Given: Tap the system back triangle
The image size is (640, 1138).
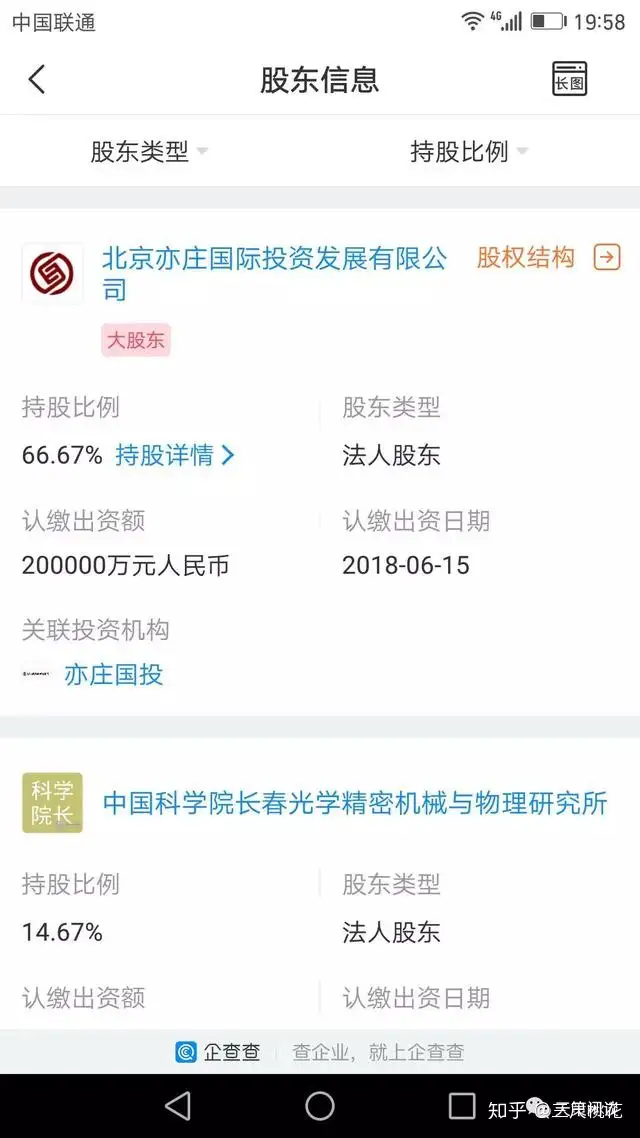Looking at the screenshot, I should (178, 1106).
